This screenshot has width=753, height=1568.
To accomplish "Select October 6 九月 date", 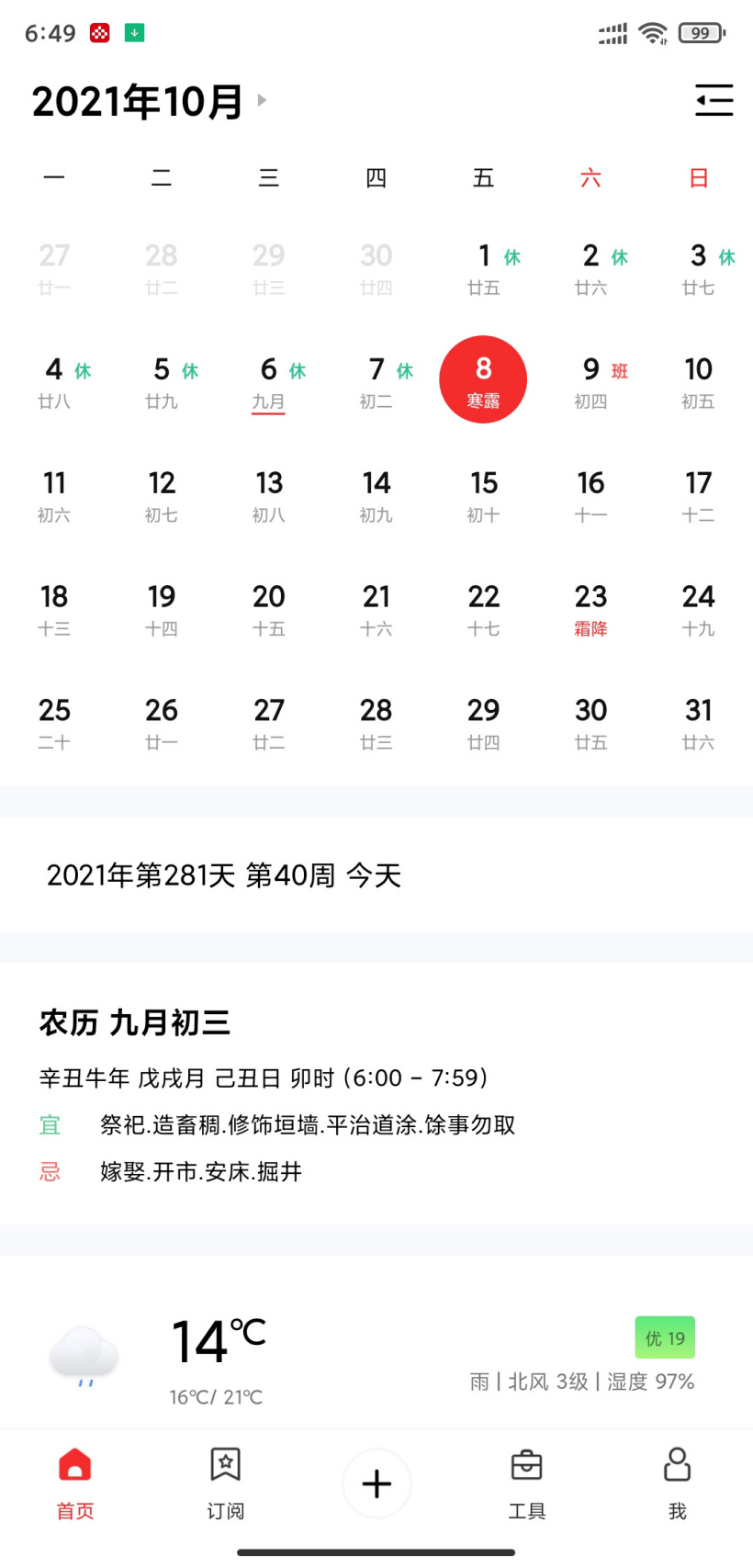I will point(269,380).
